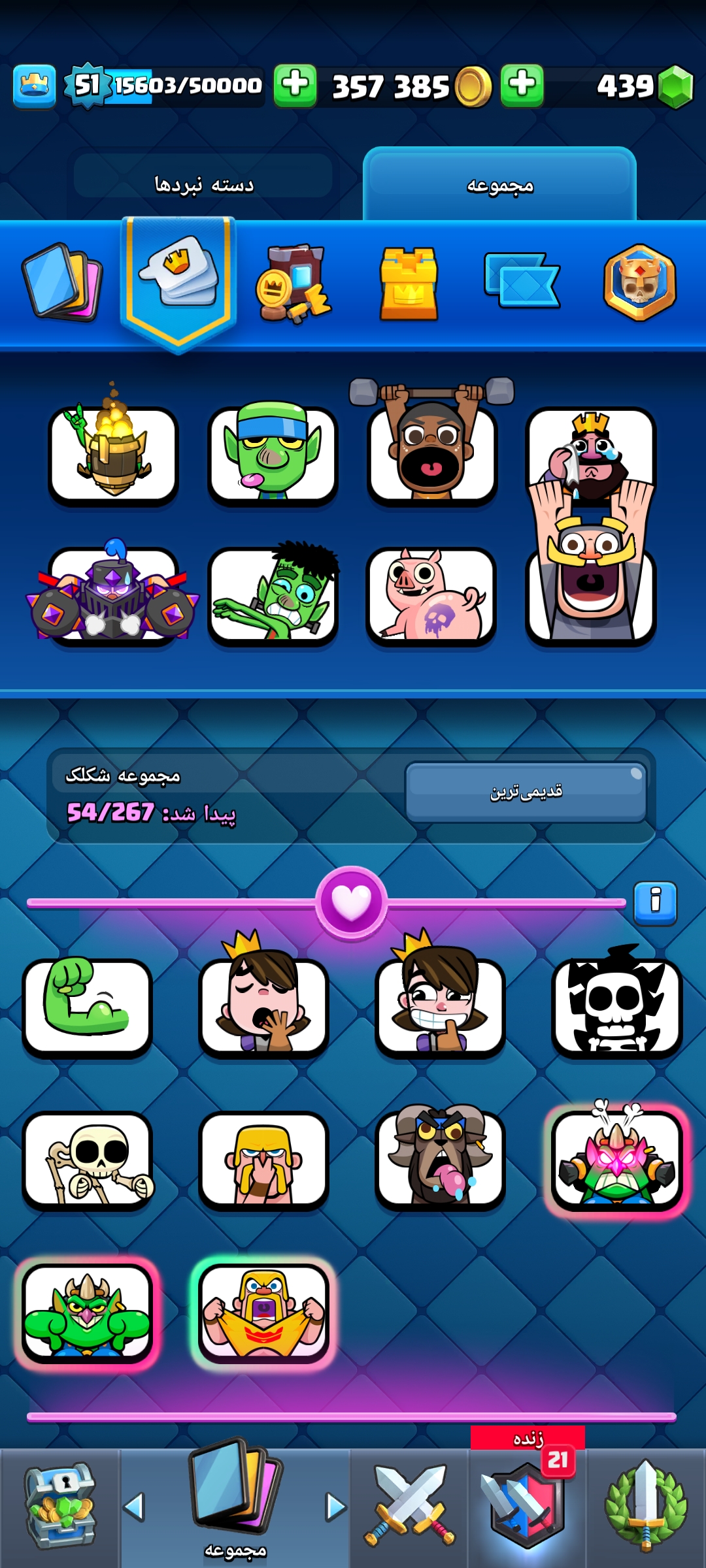Open the banners icon
706x1568 pixels.
click(521, 281)
